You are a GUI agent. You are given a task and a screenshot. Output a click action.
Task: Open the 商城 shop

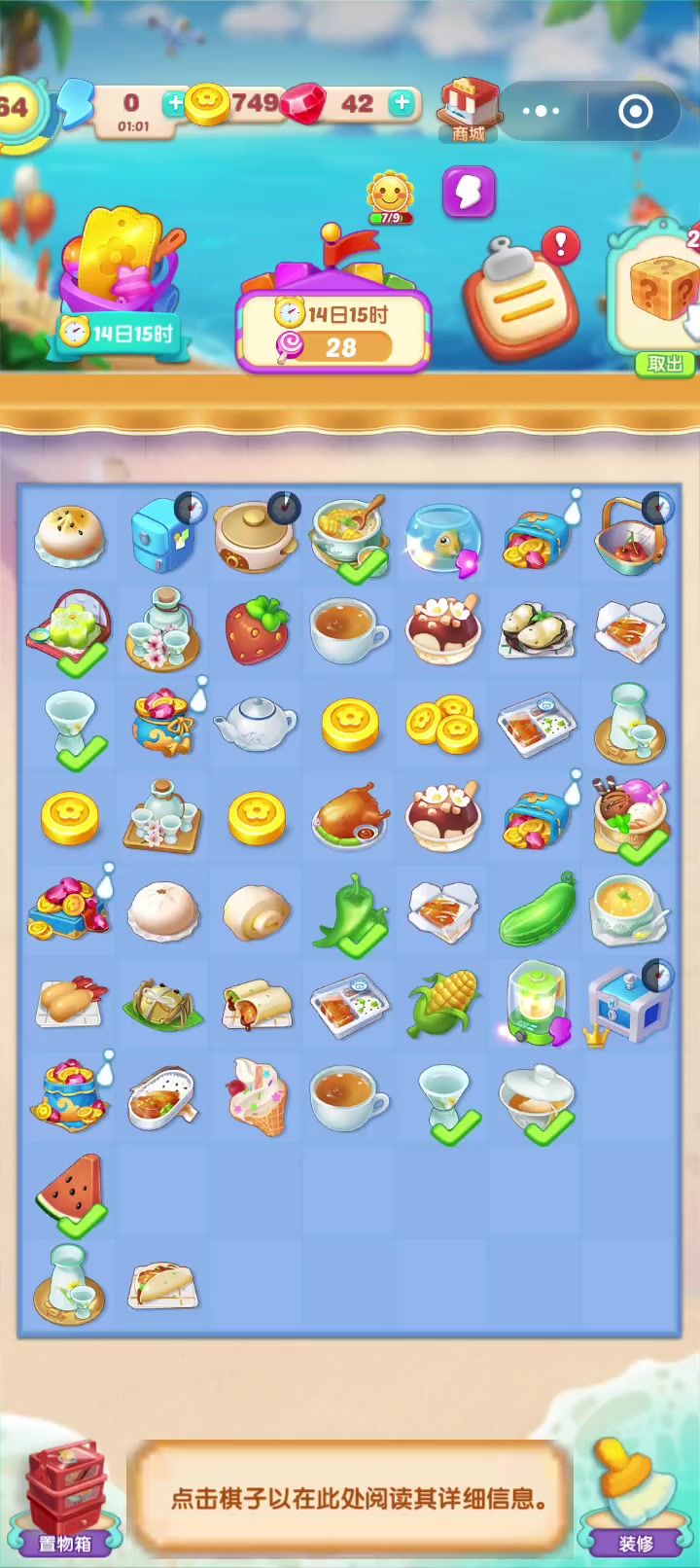(470, 110)
